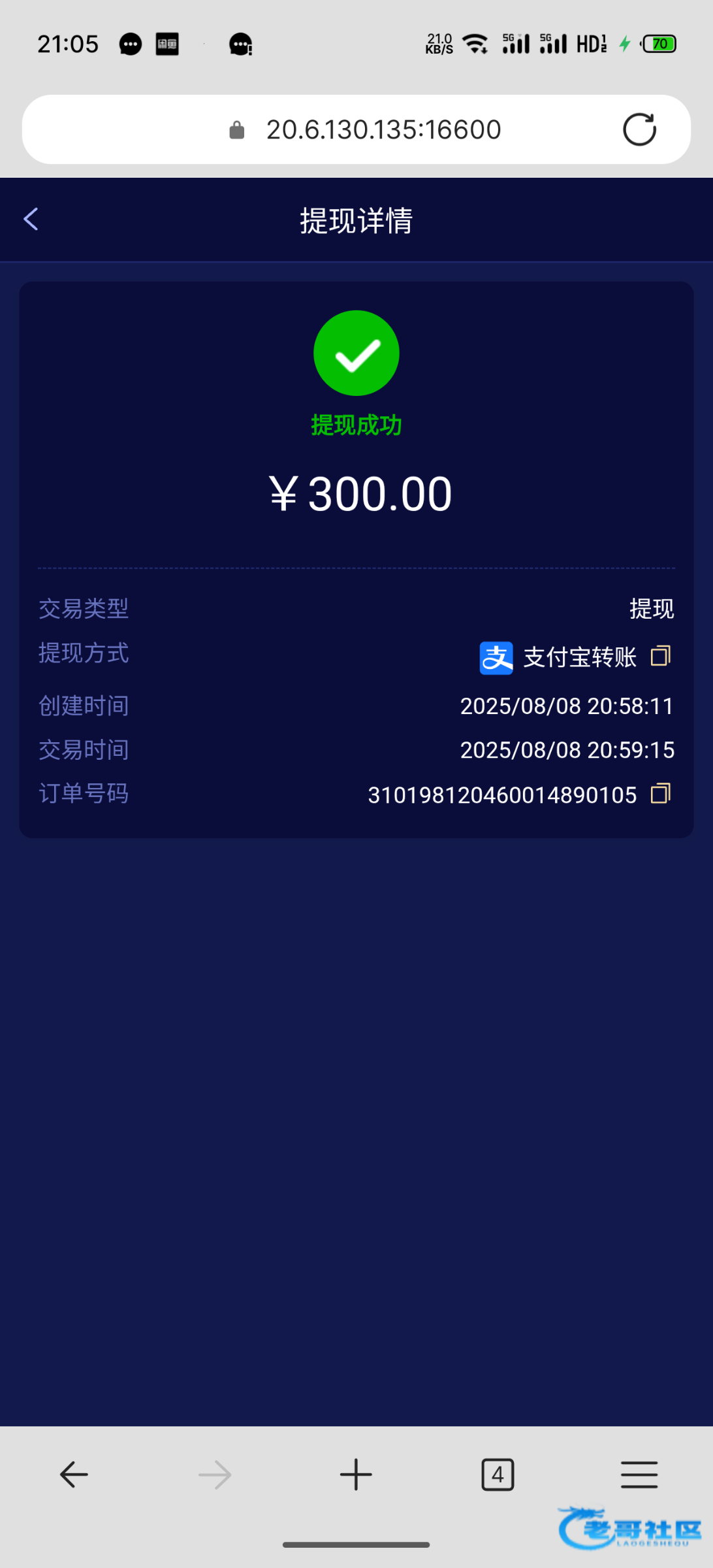Navigate back with the browser back arrow
The width and height of the screenshot is (713, 1568).
click(x=74, y=1475)
